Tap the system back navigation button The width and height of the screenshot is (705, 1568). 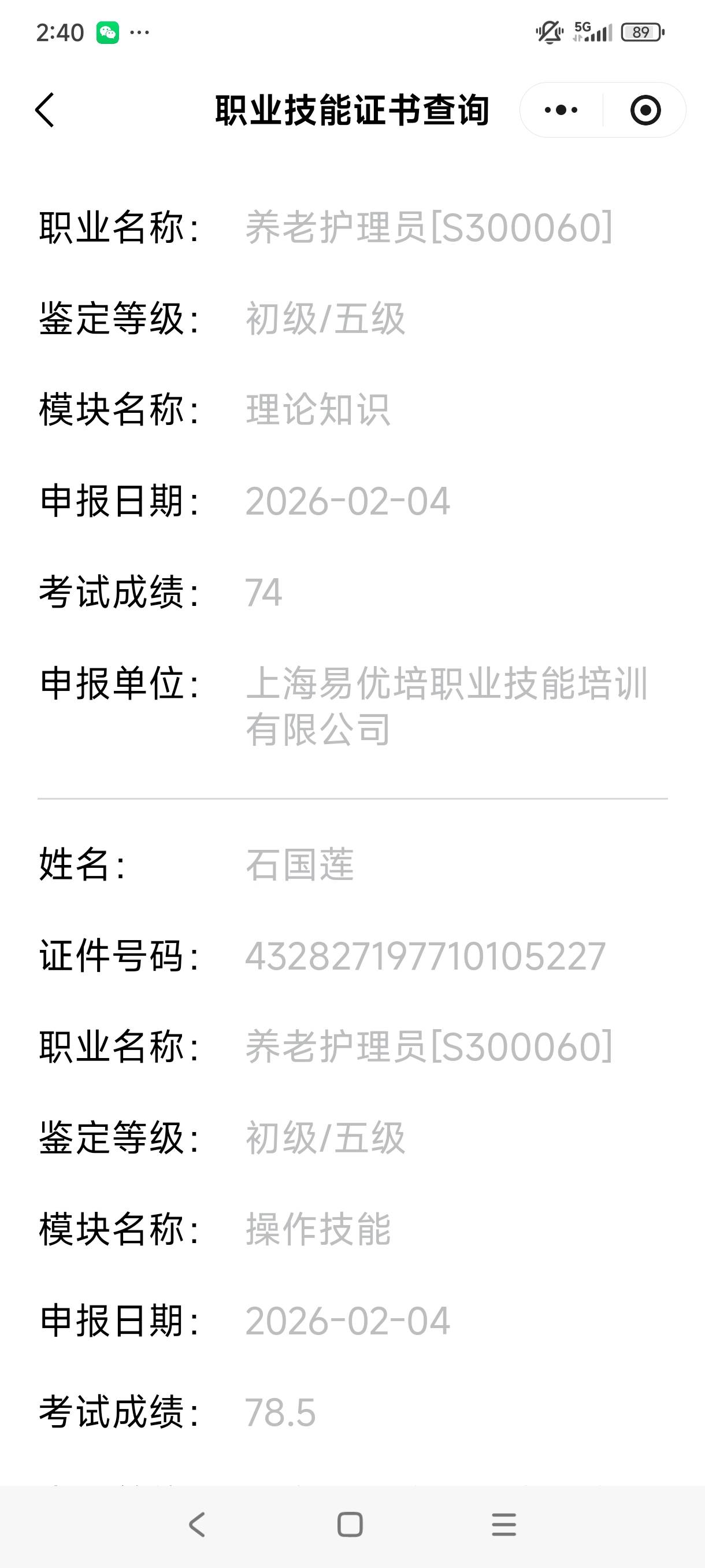[196, 1525]
